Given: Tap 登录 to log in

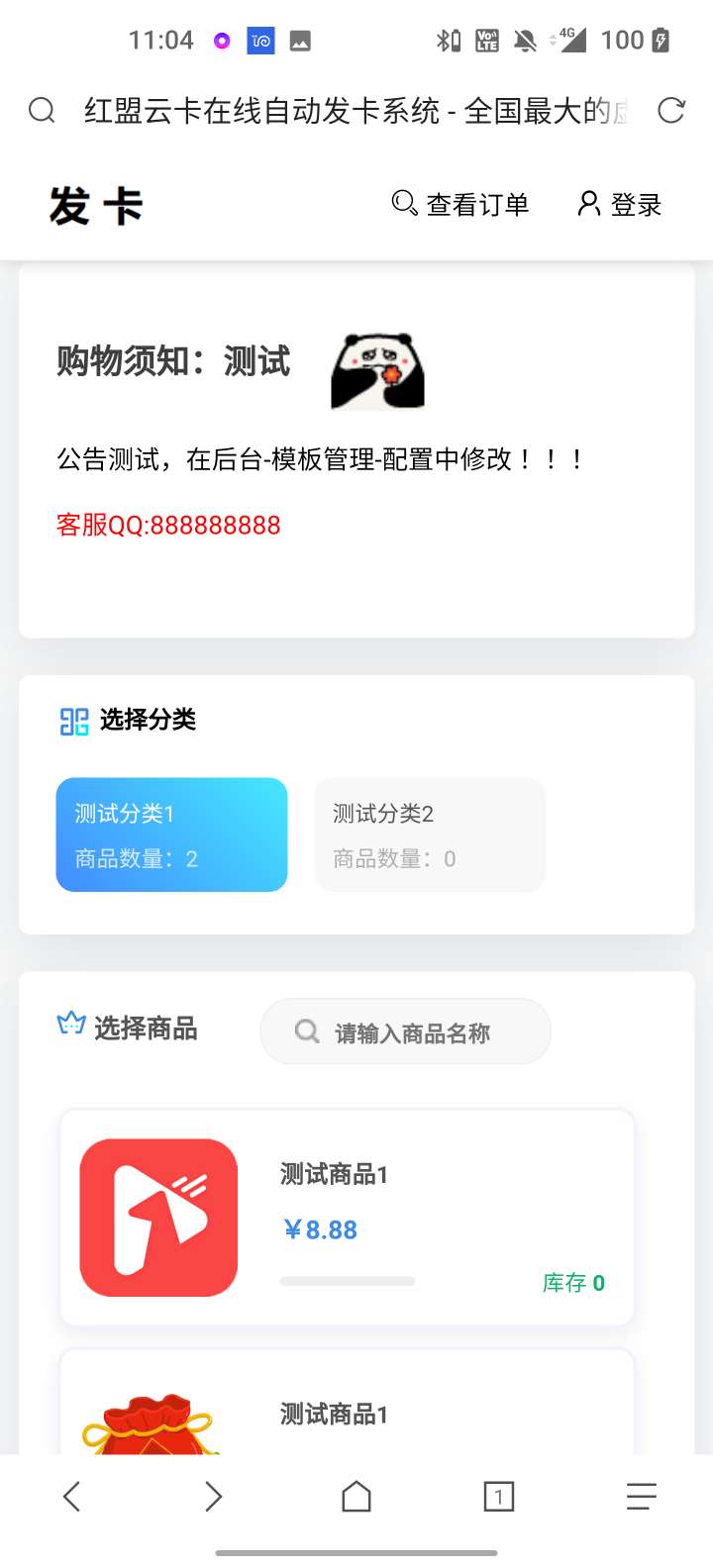Looking at the screenshot, I should tap(620, 205).
